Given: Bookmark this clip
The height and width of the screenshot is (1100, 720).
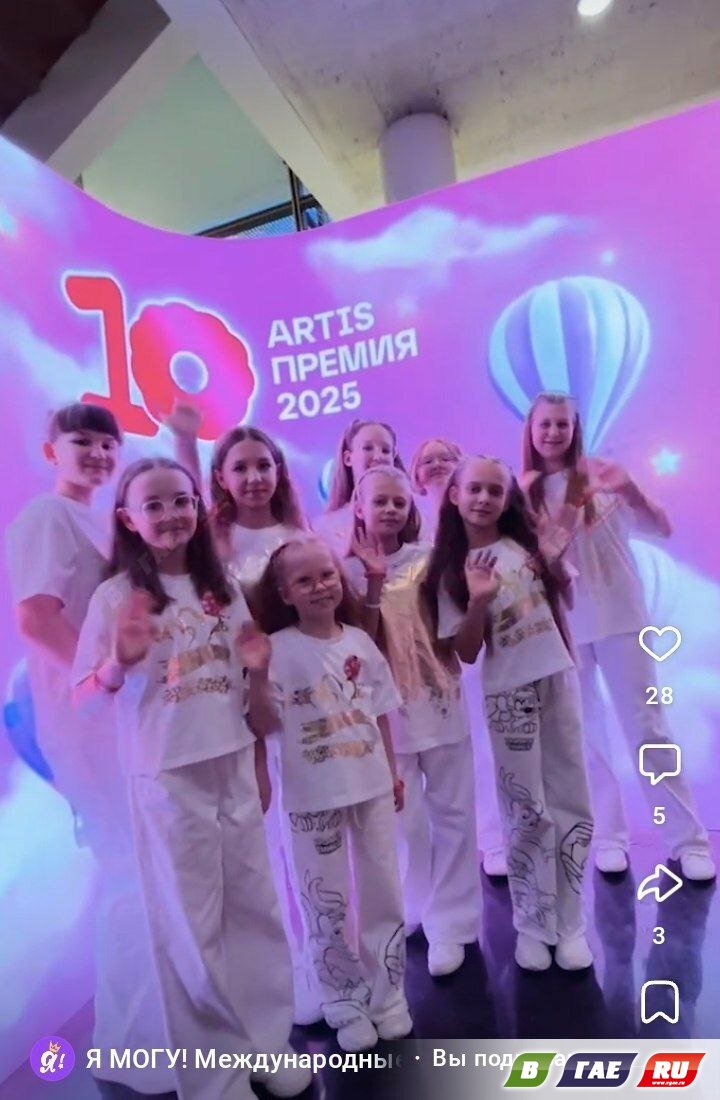Looking at the screenshot, I should coord(659,1002).
